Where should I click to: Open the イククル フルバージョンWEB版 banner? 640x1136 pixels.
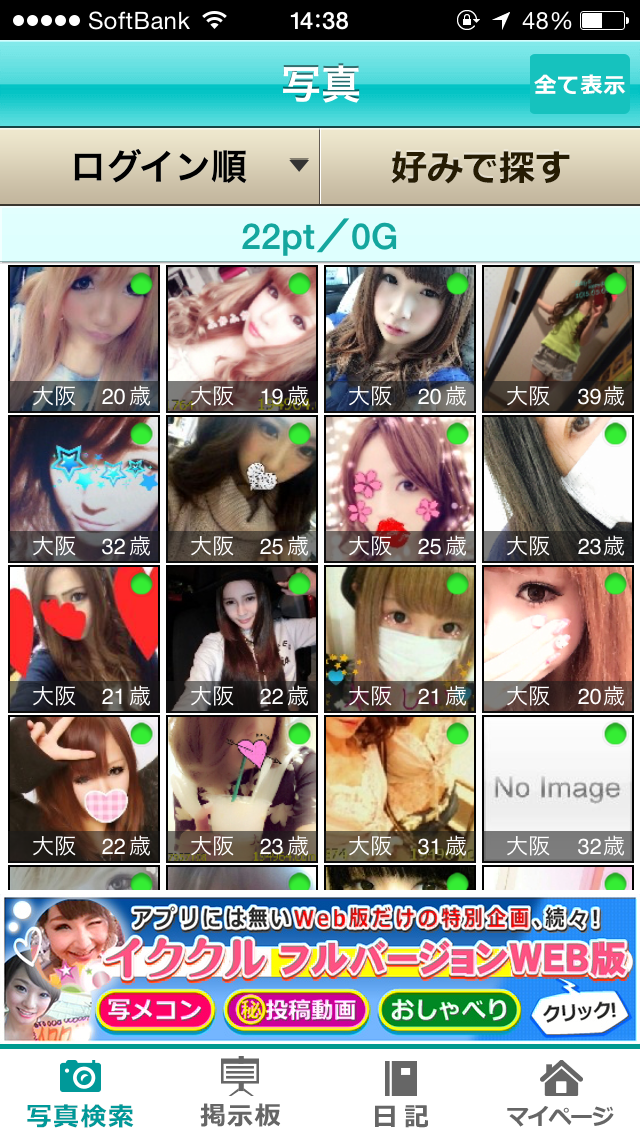point(320,969)
